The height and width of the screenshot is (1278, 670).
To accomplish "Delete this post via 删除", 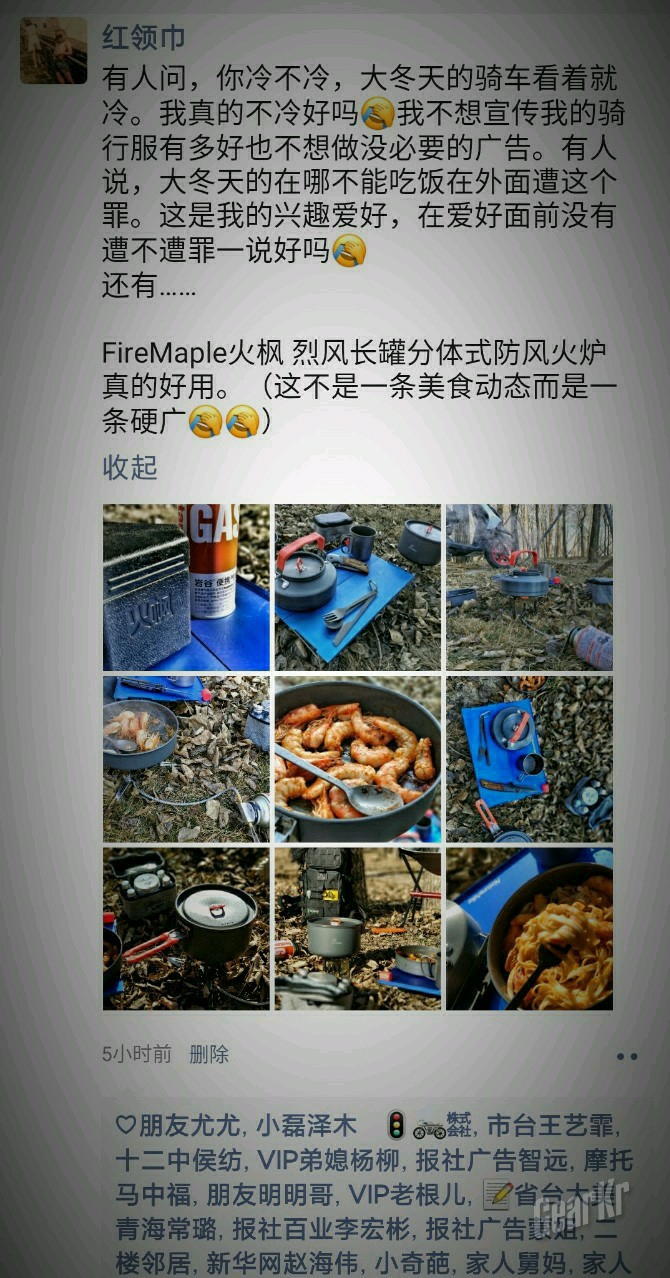I will pyautogui.click(x=209, y=1054).
